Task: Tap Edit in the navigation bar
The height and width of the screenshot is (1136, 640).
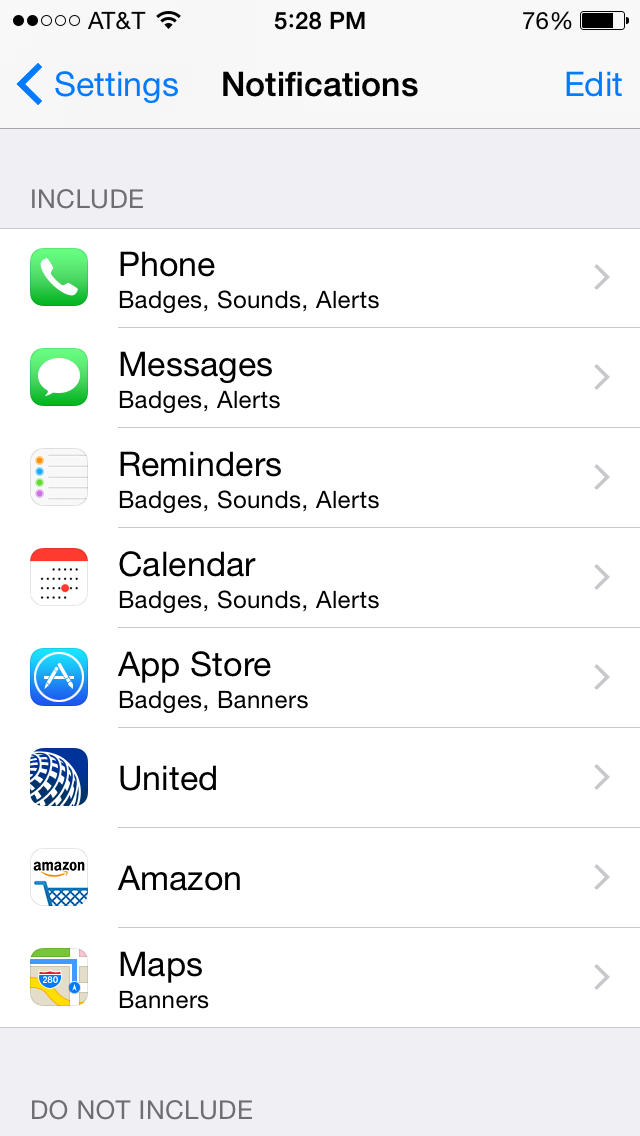Action: [593, 84]
